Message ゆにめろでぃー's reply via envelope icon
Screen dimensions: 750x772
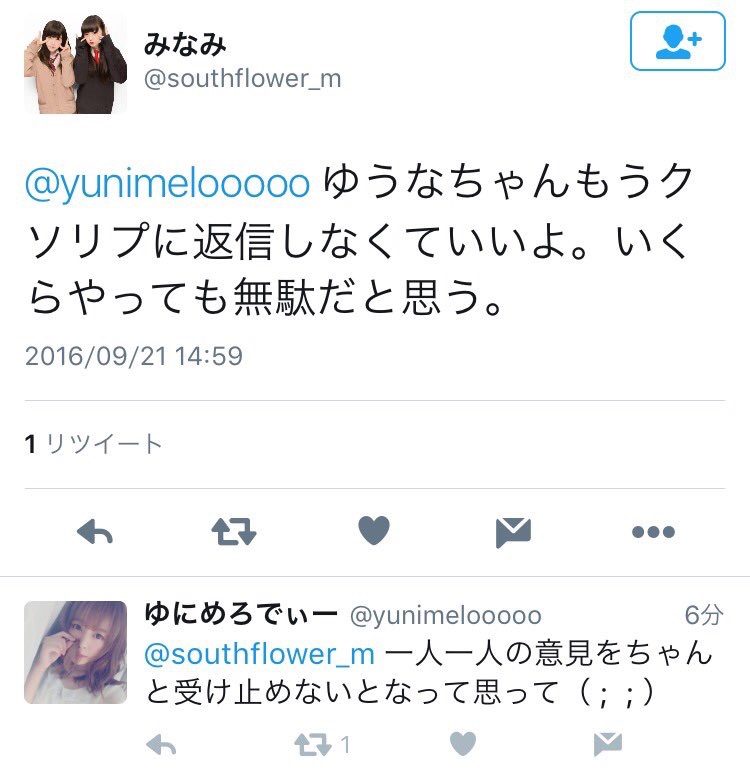coord(607,744)
